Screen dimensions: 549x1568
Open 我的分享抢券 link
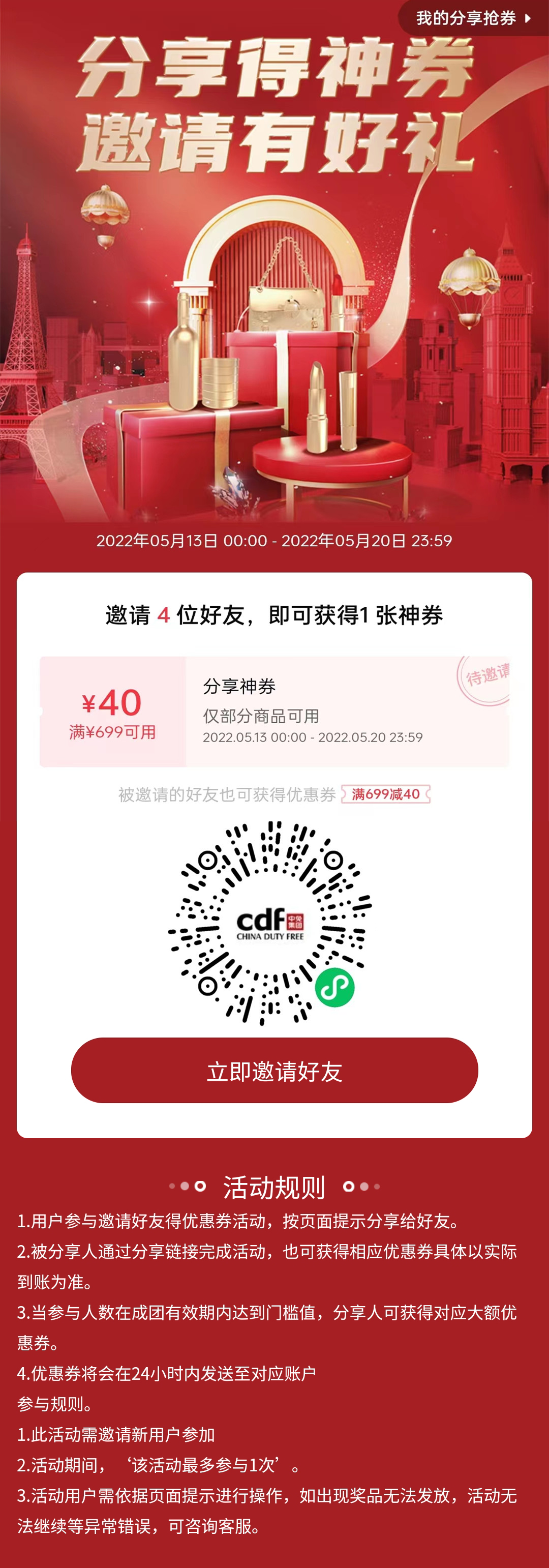click(474, 18)
